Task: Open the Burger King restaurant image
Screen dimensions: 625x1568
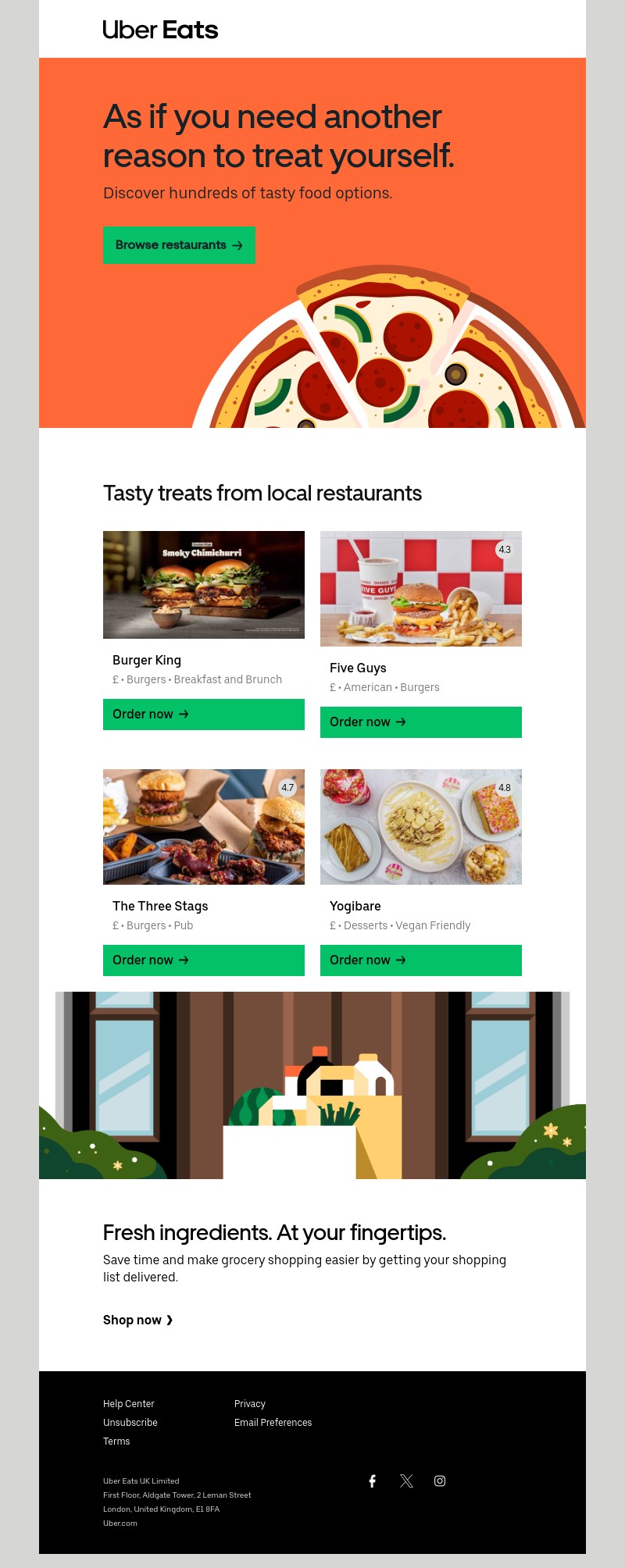Action: click(x=203, y=585)
